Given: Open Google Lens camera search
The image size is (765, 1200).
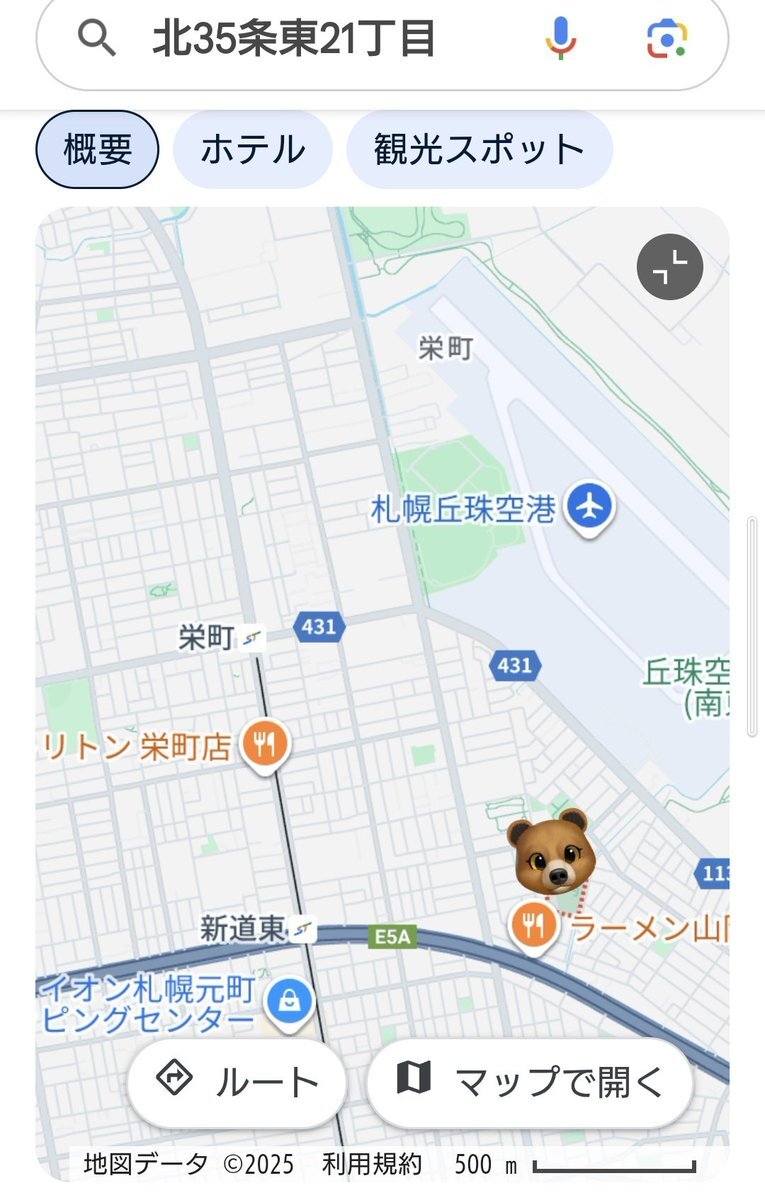Looking at the screenshot, I should pyautogui.click(x=667, y=38).
